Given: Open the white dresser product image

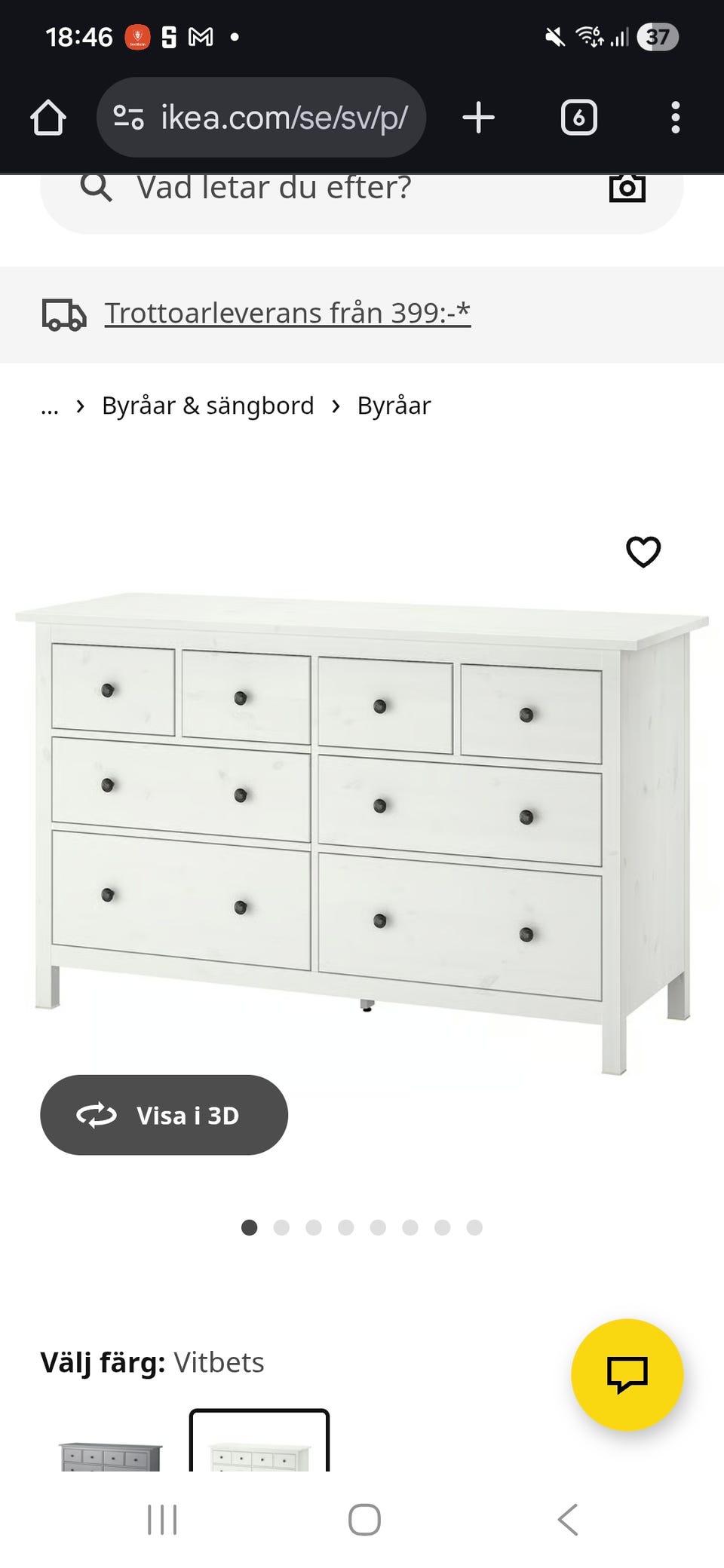Looking at the screenshot, I should pos(362,829).
